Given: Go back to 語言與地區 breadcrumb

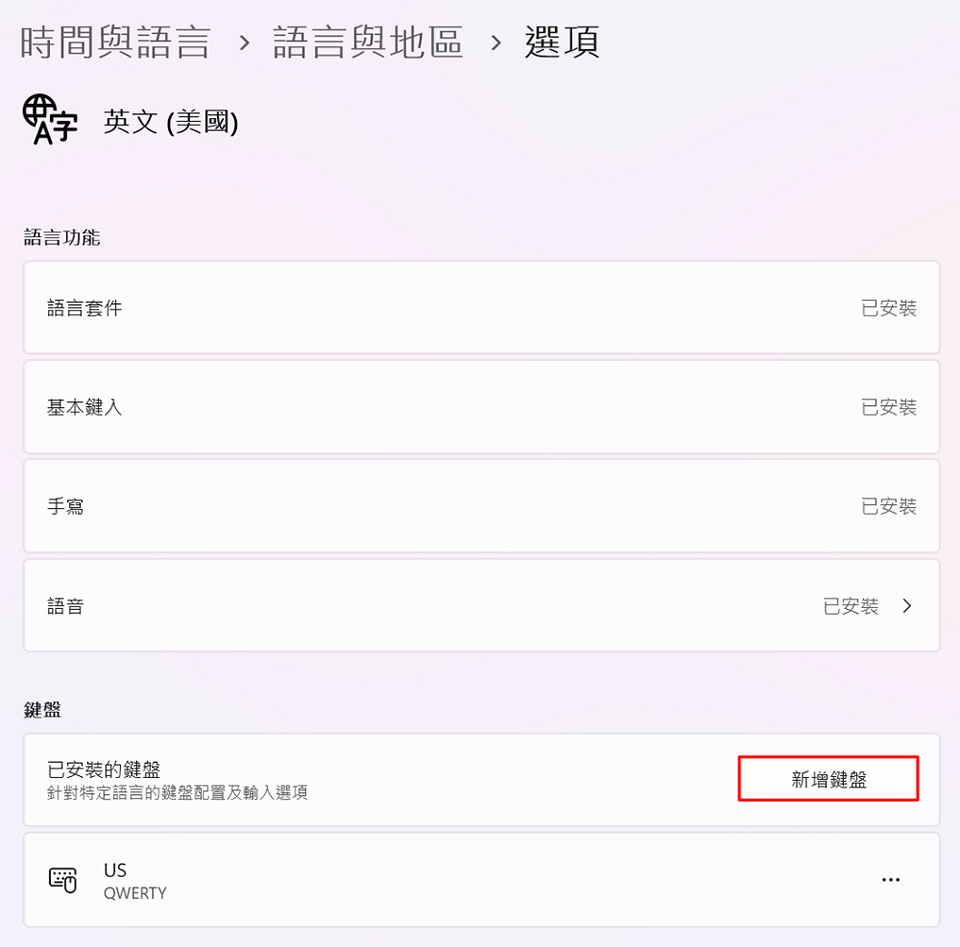Looking at the screenshot, I should (368, 42).
